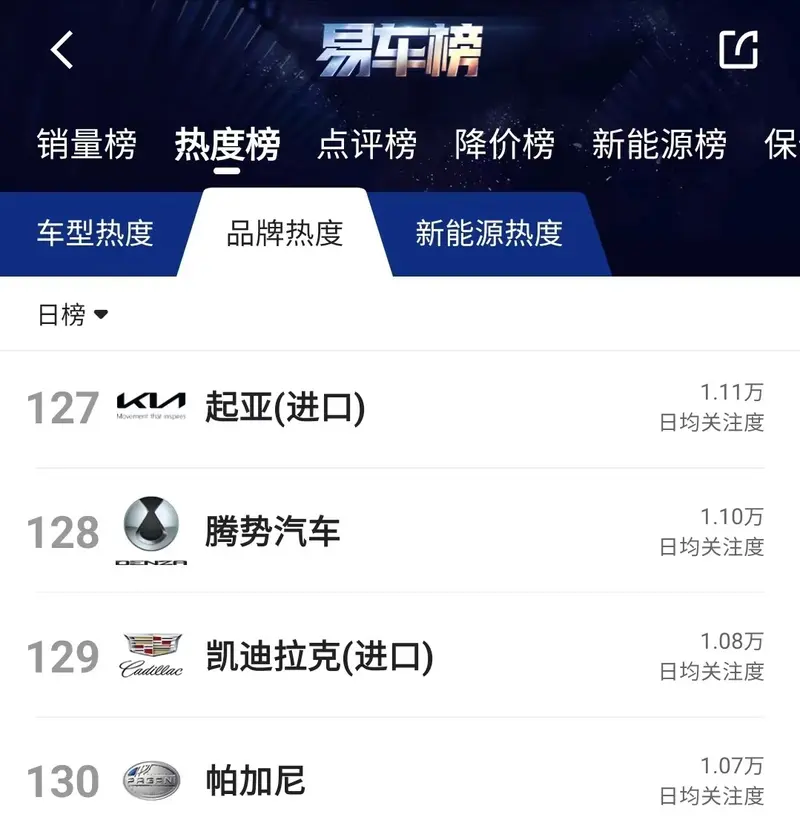Image resolution: width=800 pixels, height=820 pixels.
Task: Switch to the 降价榜 tab
Action: point(504,145)
